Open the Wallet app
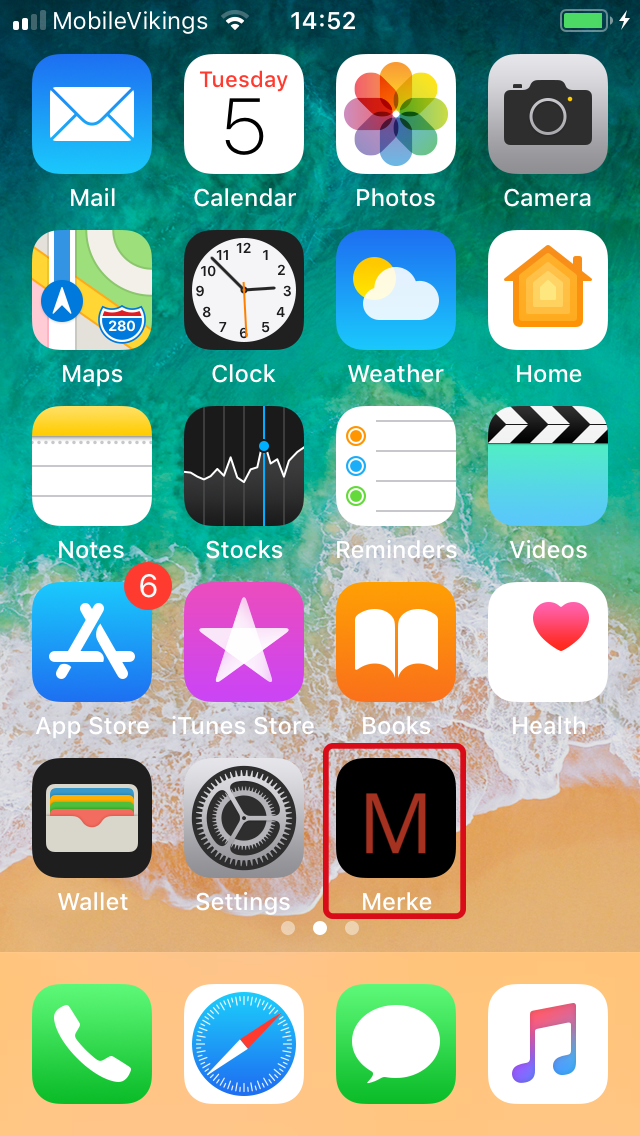Image resolution: width=640 pixels, height=1136 pixels. point(92,818)
